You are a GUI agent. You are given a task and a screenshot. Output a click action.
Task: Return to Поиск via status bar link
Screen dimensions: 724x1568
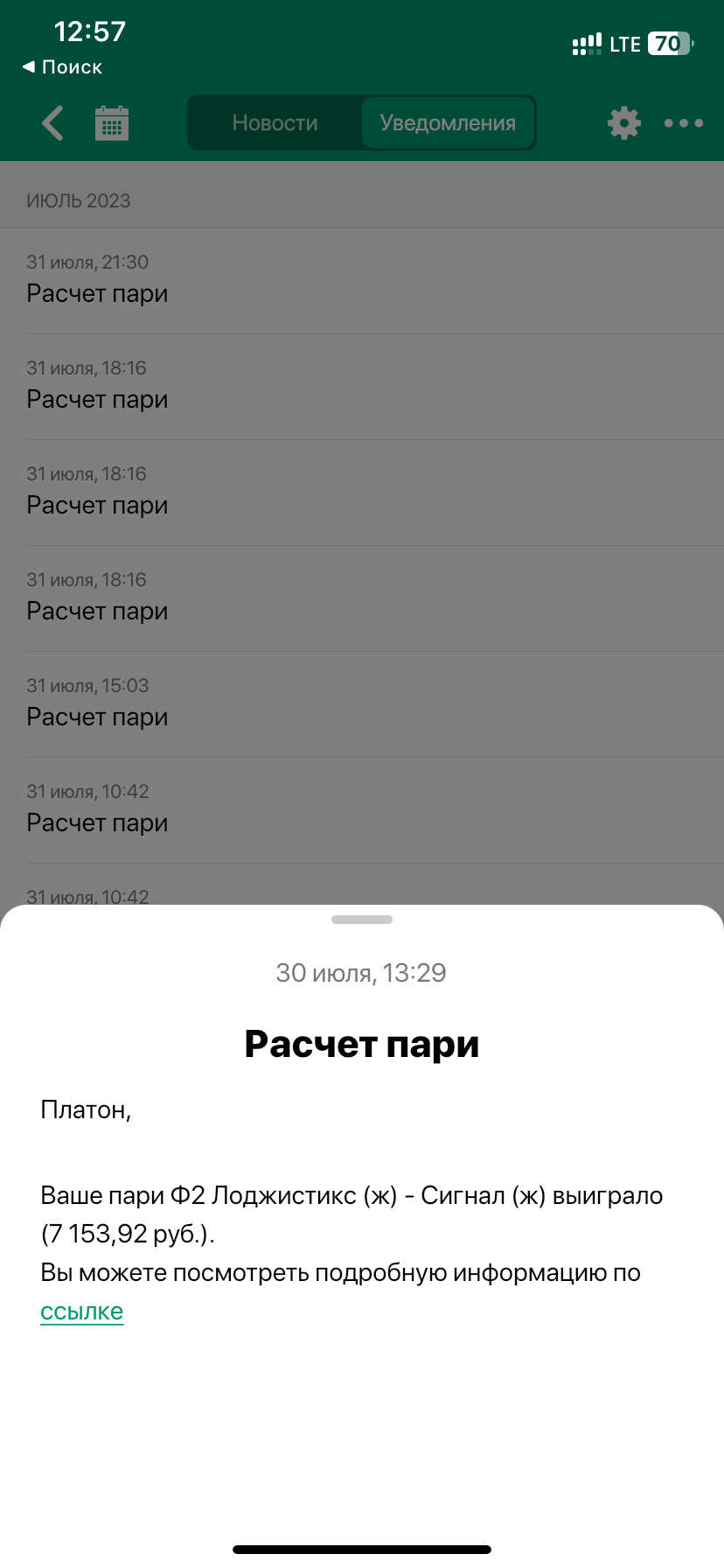(63, 67)
